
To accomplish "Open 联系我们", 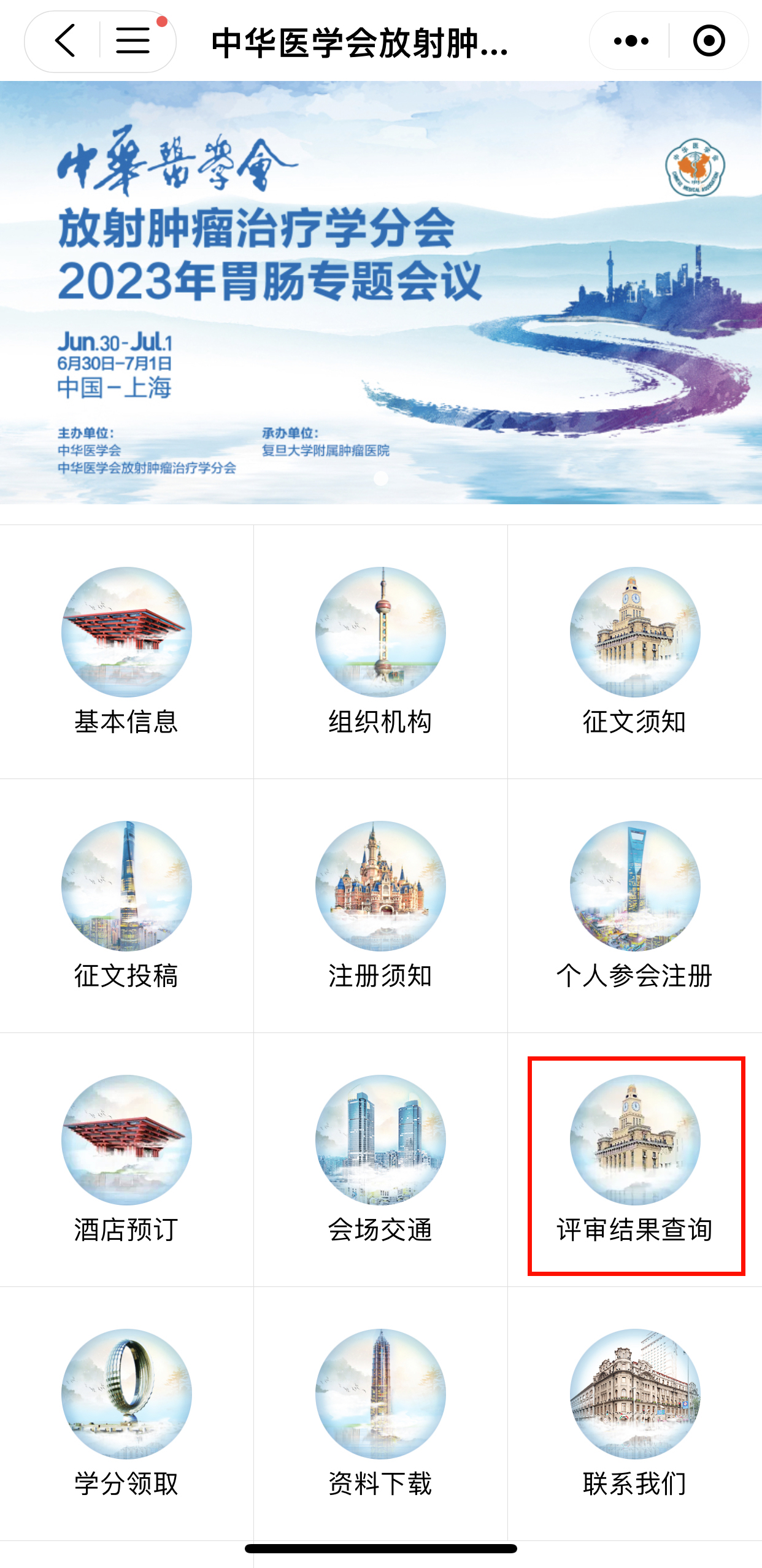I will click(x=635, y=1414).
